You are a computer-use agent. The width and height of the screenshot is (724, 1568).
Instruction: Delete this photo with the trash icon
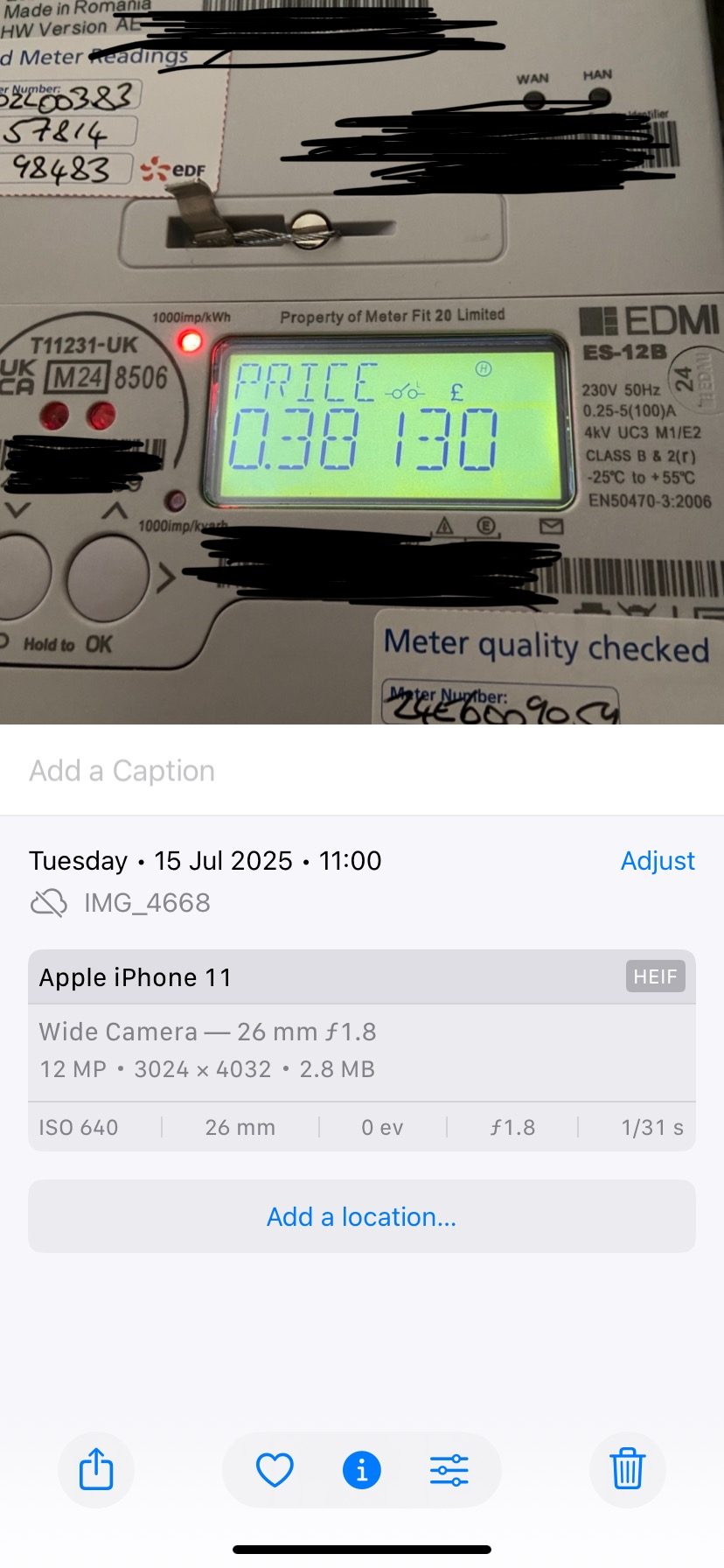click(627, 1469)
